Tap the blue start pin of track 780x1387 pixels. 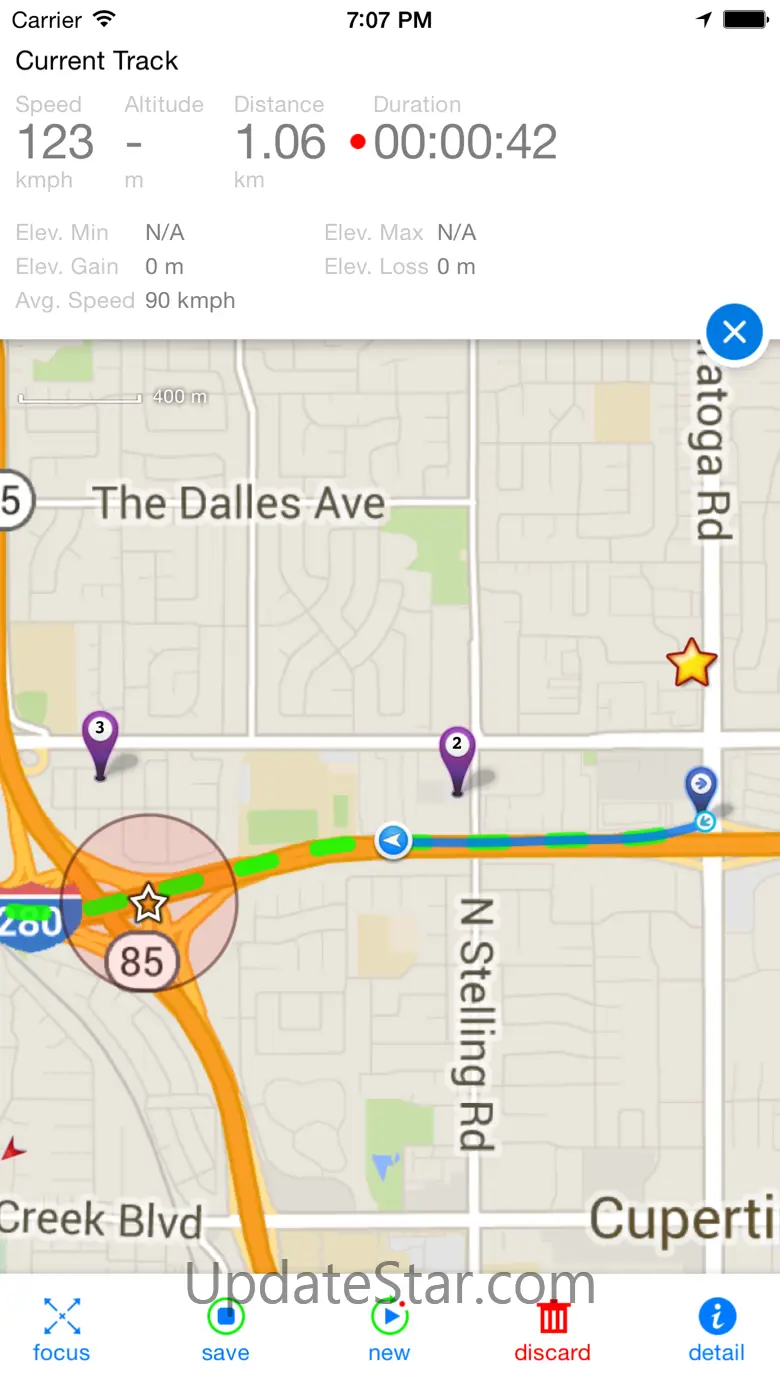[701, 785]
